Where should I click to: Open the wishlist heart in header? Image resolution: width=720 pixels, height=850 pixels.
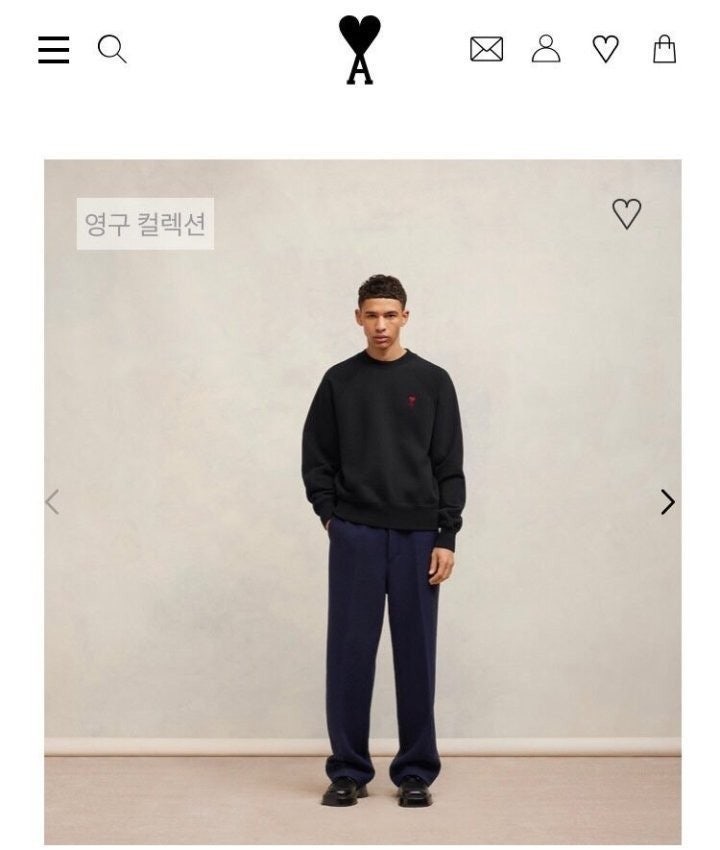[x=605, y=49]
